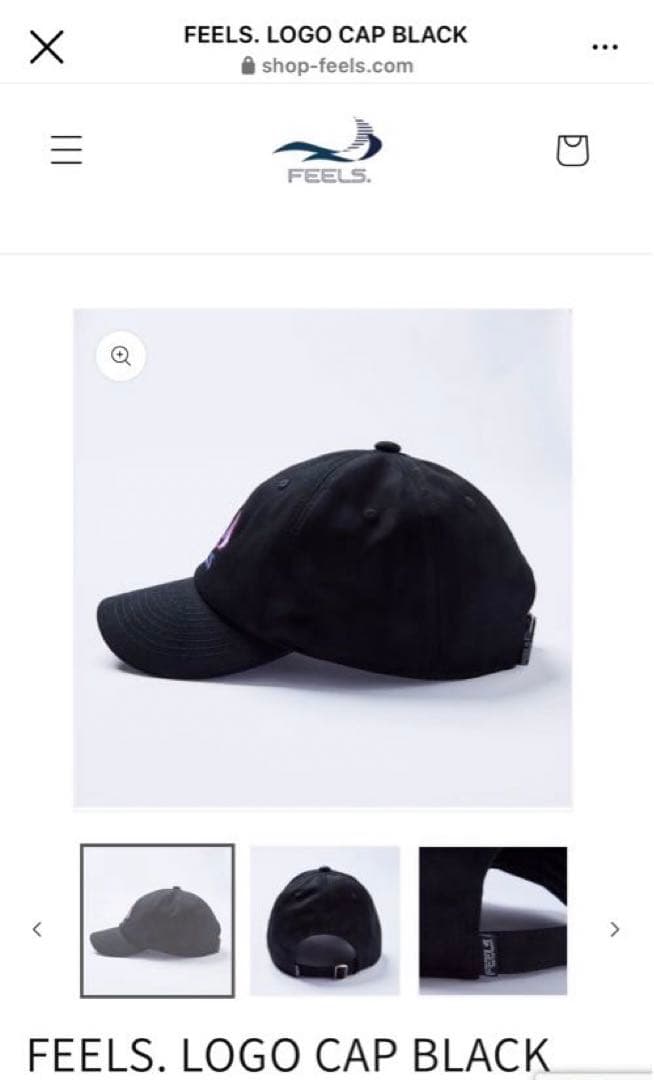The width and height of the screenshot is (654, 1080).
Task: Open the three-dot overflow menu
Action: click(605, 47)
